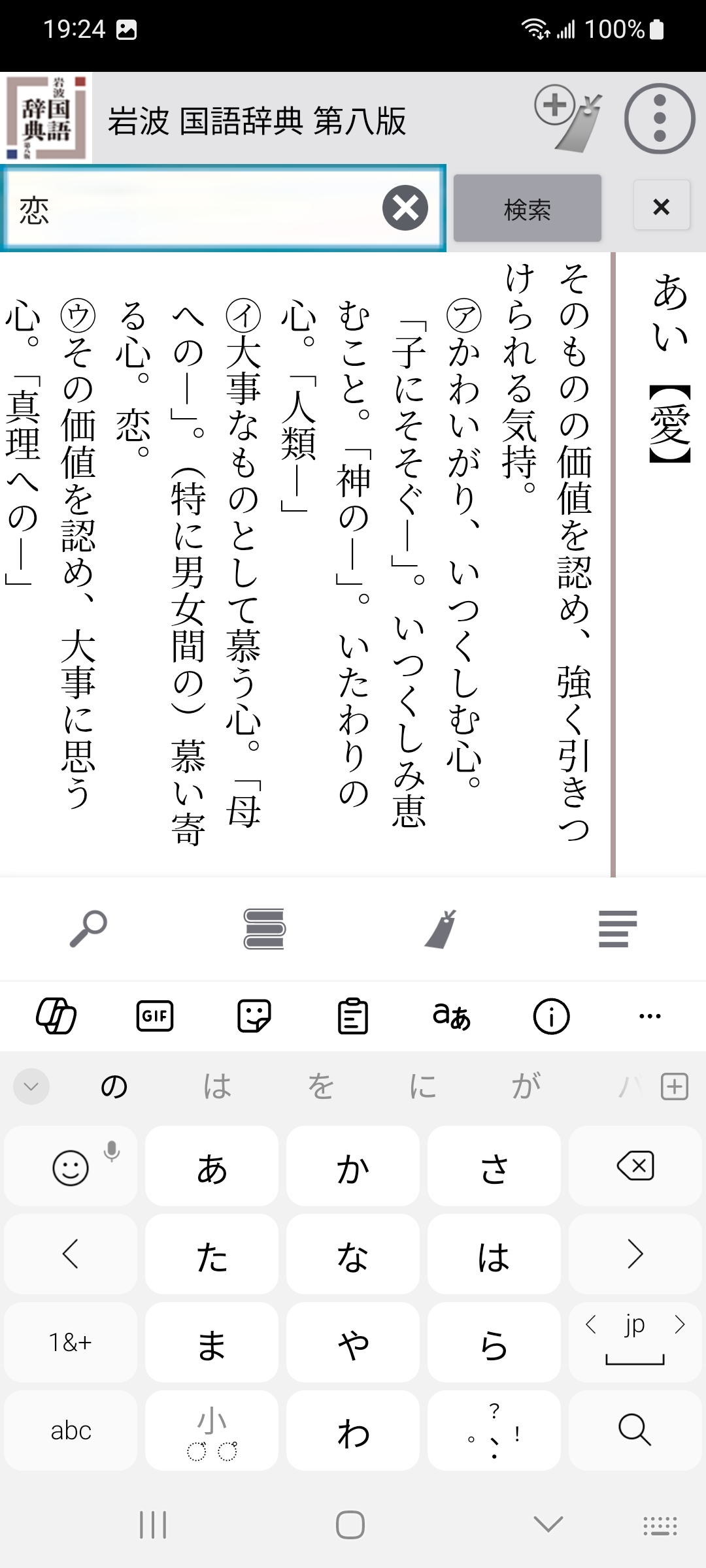Tap the 検索 search button

click(527, 208)
